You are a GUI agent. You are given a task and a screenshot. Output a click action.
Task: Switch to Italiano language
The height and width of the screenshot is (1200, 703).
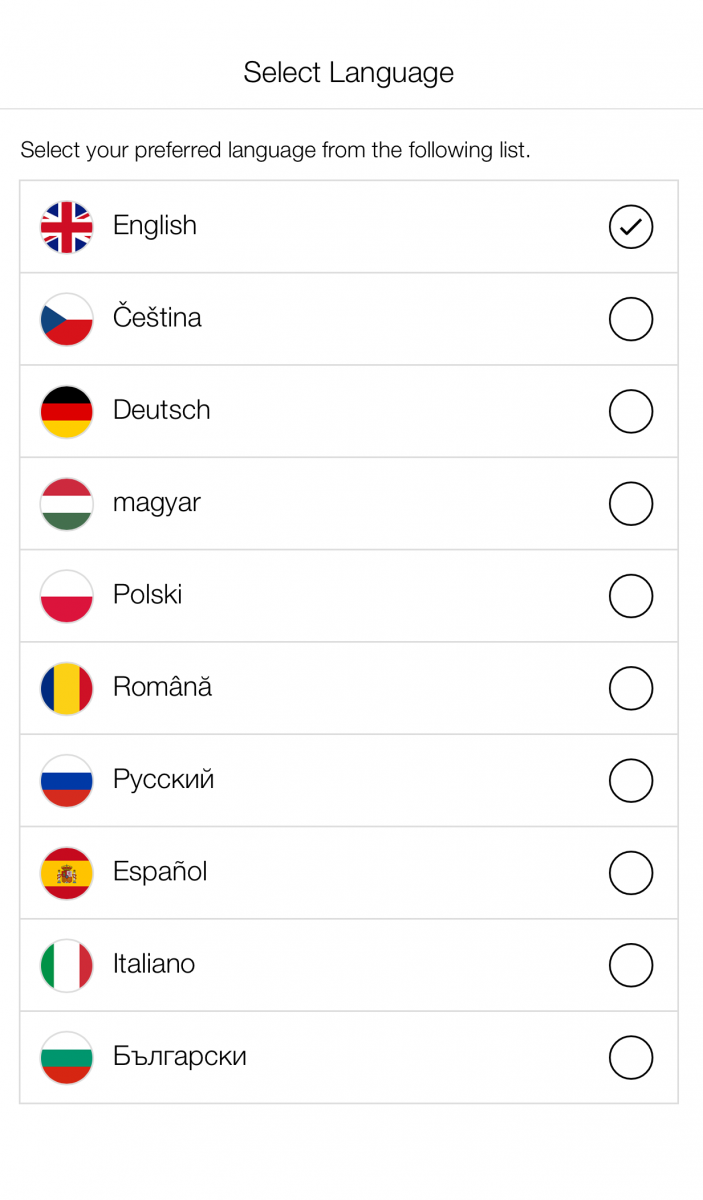(348, 965)
